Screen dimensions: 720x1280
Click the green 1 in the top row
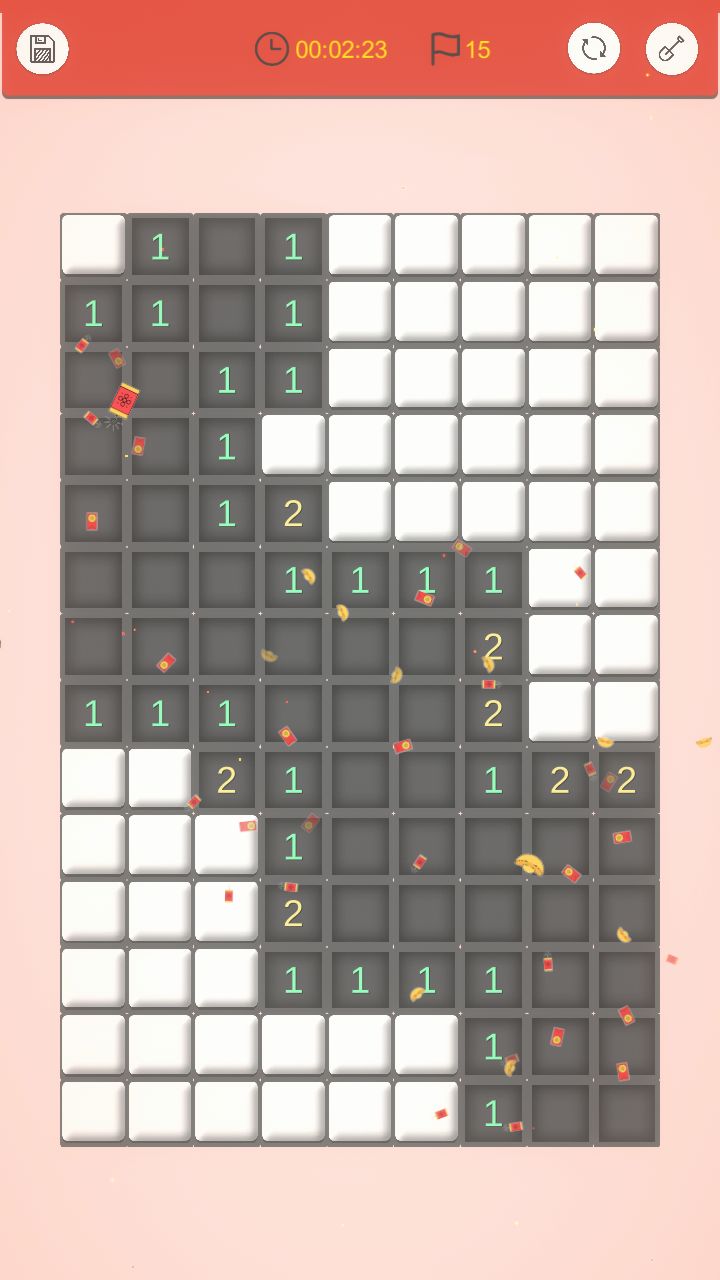[x=159, y=246]
